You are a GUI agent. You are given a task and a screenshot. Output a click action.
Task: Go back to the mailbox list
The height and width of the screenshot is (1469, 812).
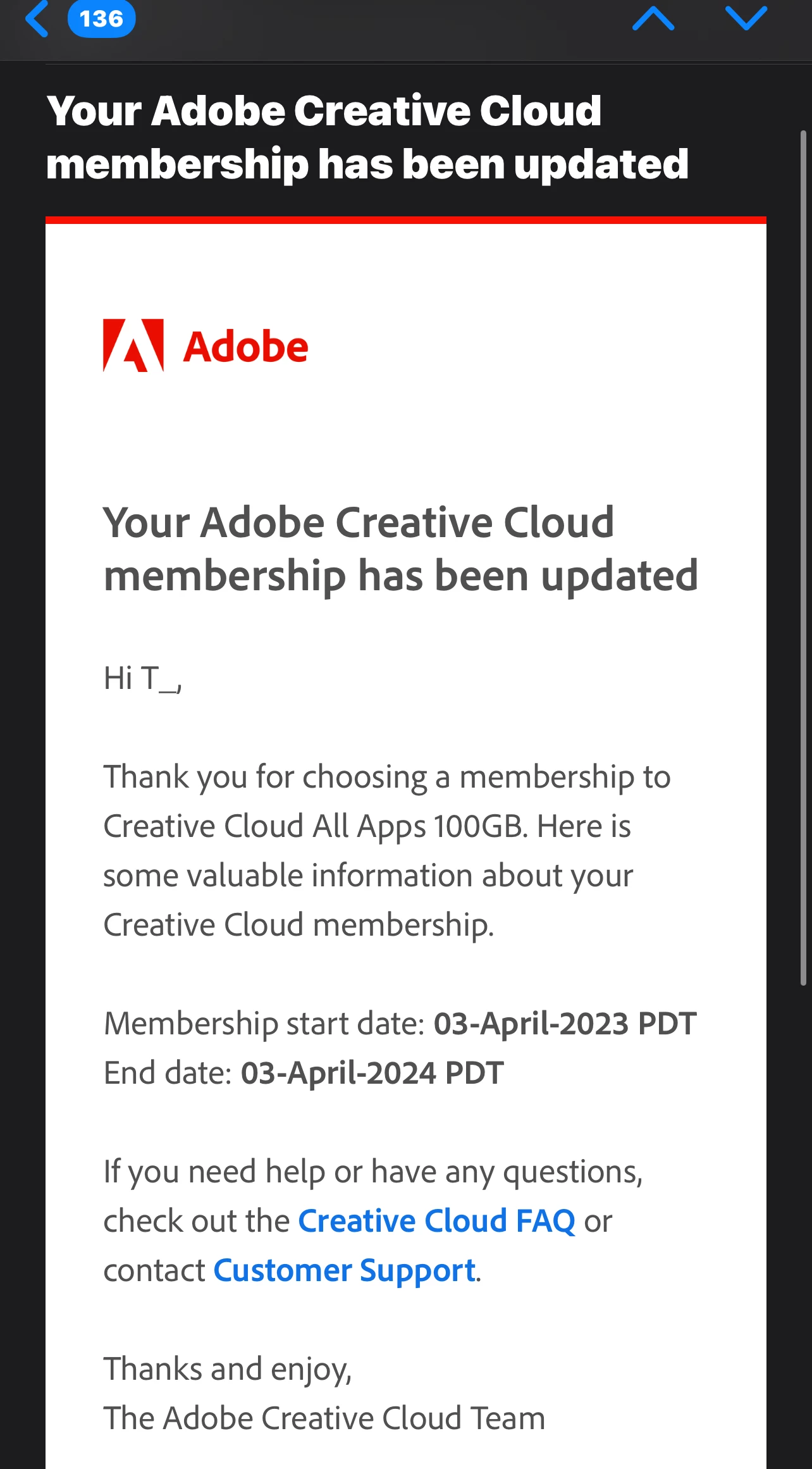38,19
